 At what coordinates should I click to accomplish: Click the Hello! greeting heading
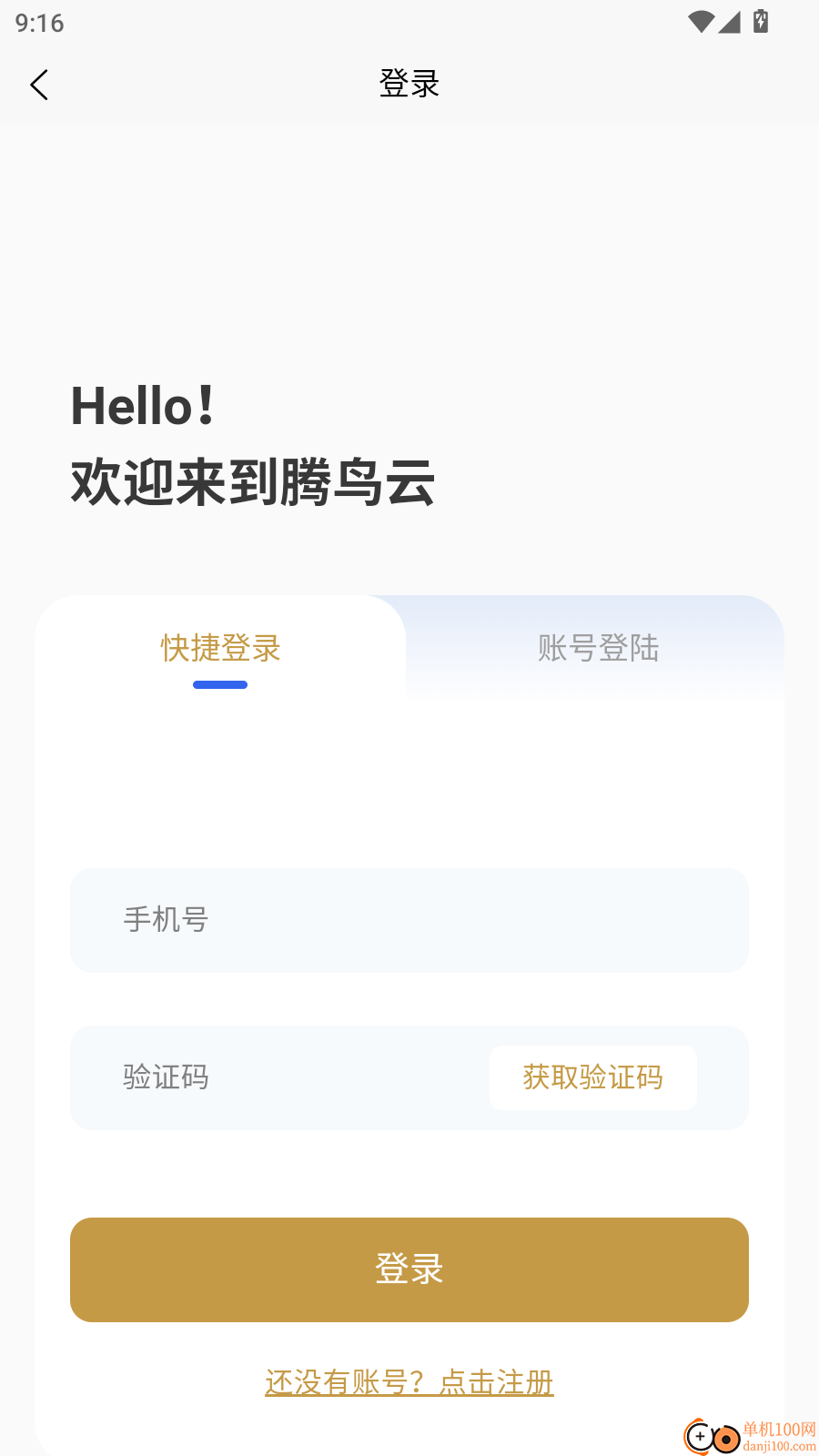[143, 407]
